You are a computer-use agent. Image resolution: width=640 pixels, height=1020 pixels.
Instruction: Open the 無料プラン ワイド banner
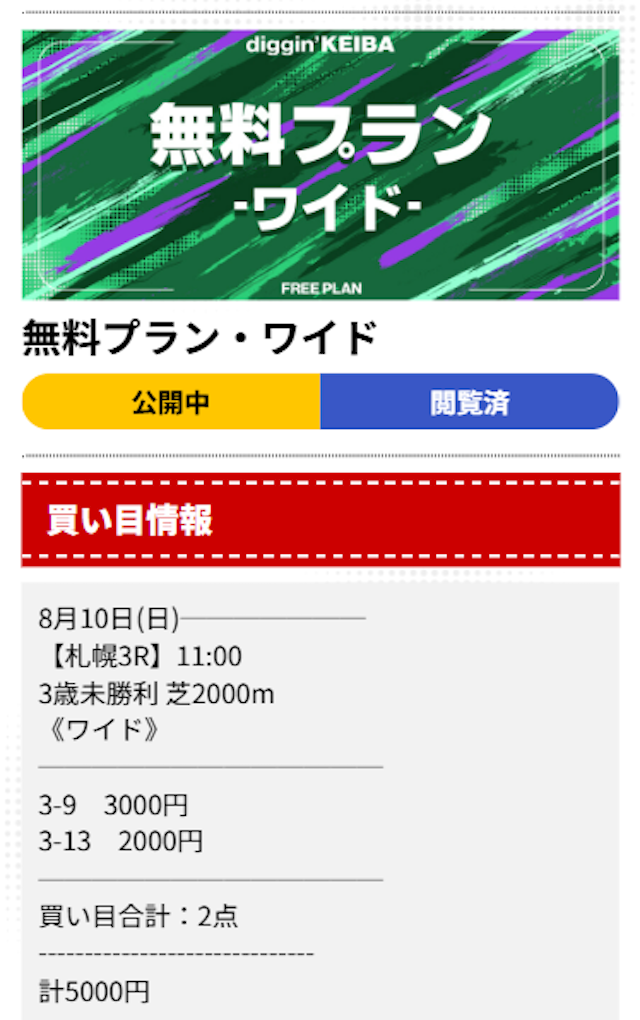pos(320,165)
